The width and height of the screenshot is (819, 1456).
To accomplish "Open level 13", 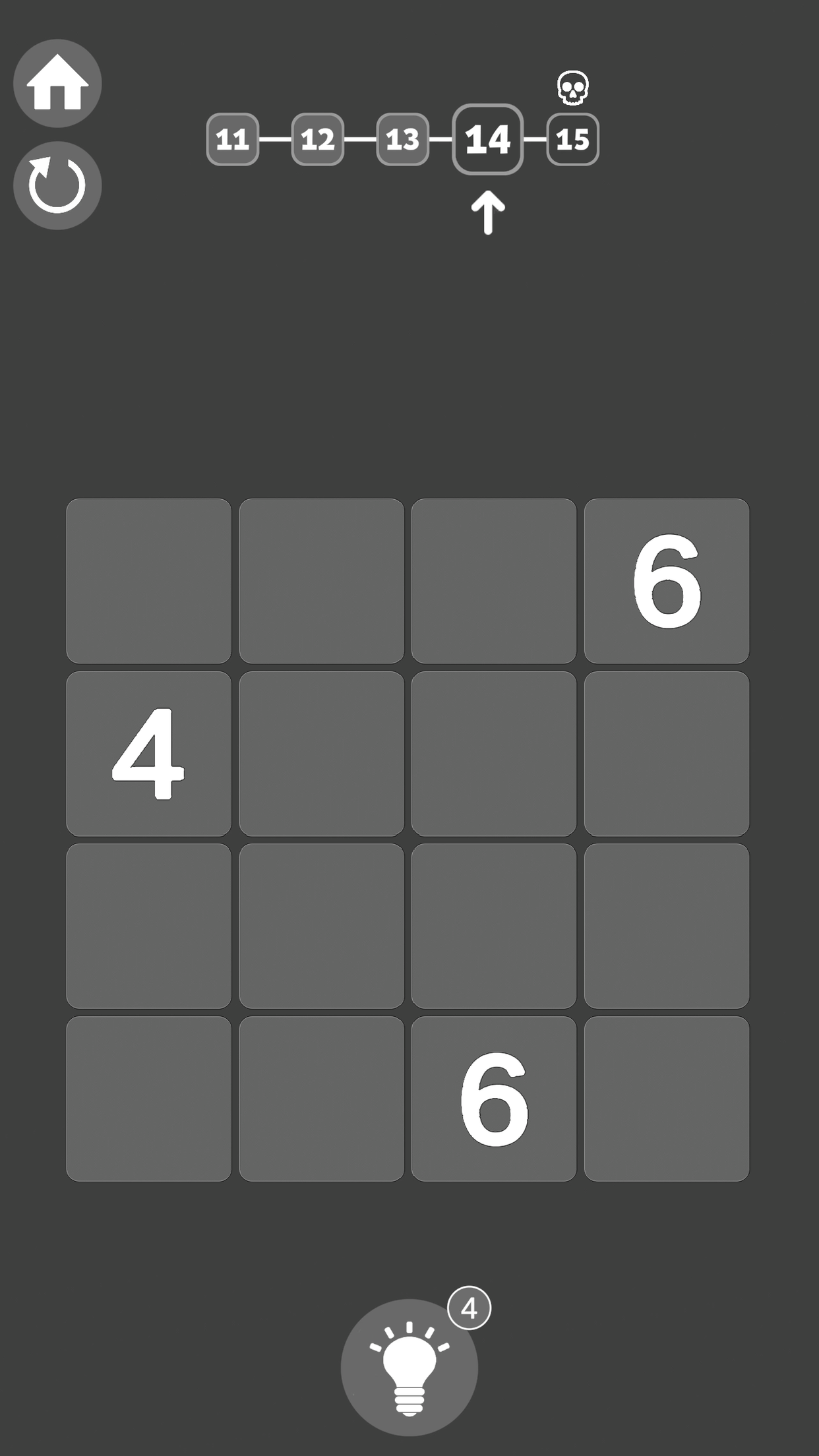I will coord(402,139).
